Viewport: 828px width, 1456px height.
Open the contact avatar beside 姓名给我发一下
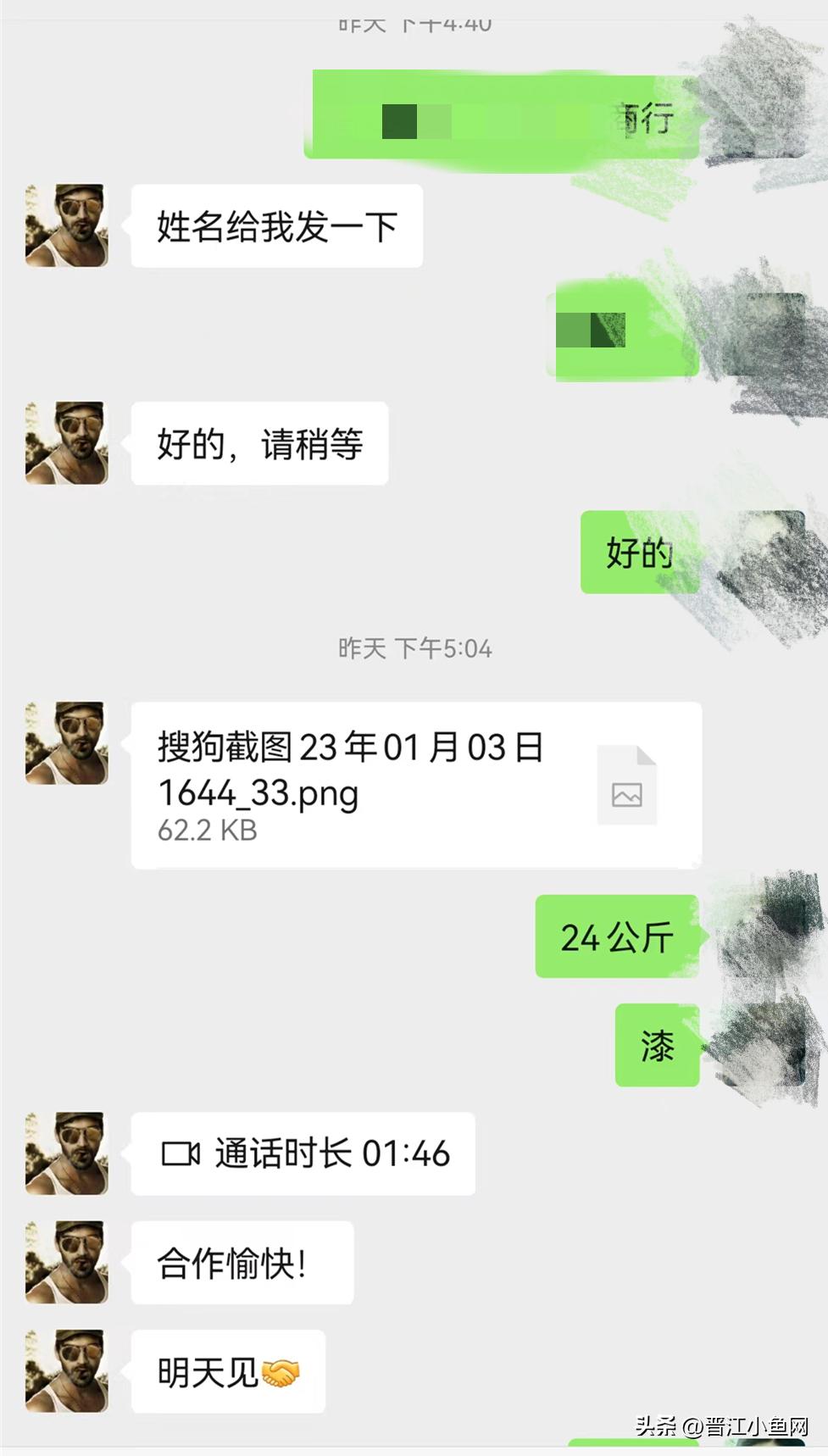[x=67, y=225]
